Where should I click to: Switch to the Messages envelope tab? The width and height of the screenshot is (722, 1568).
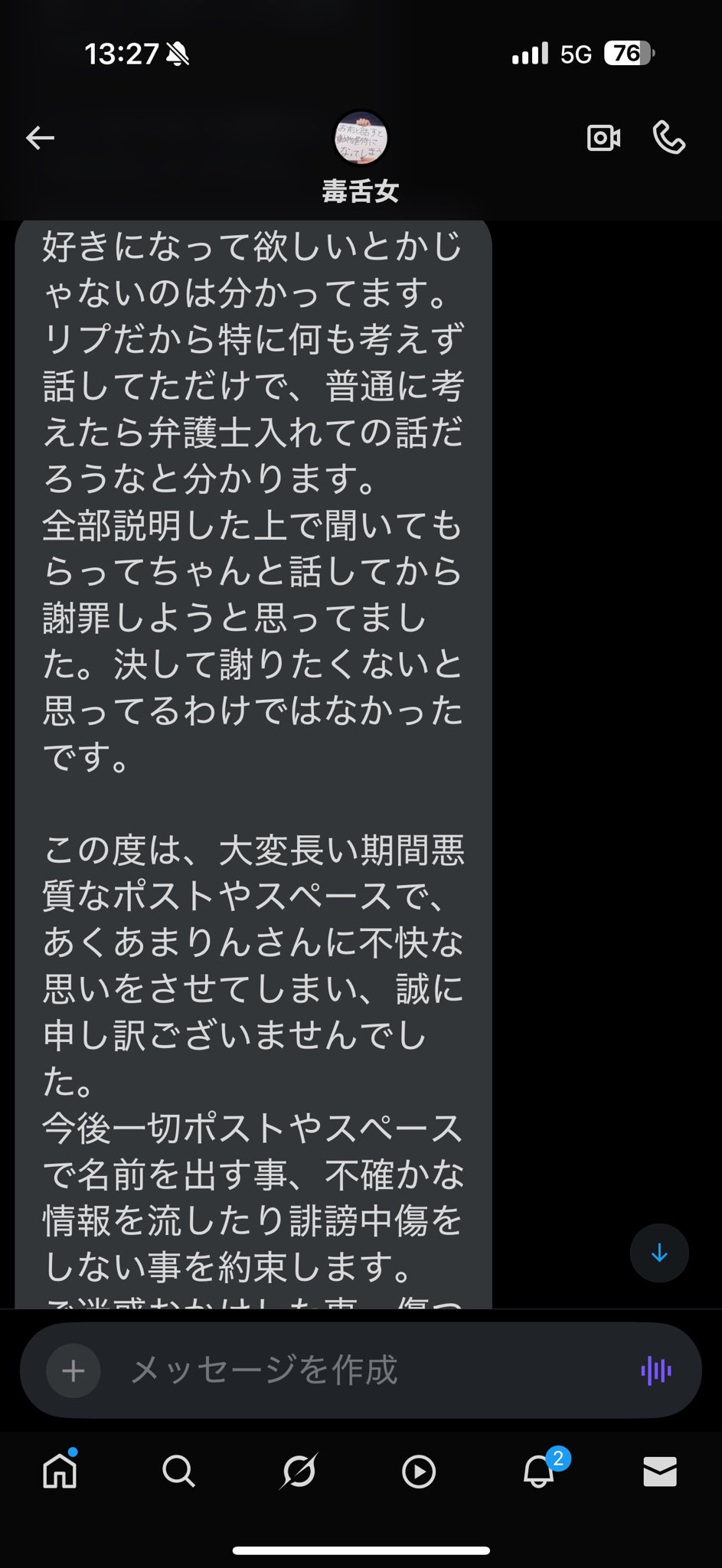point(660,1471)
